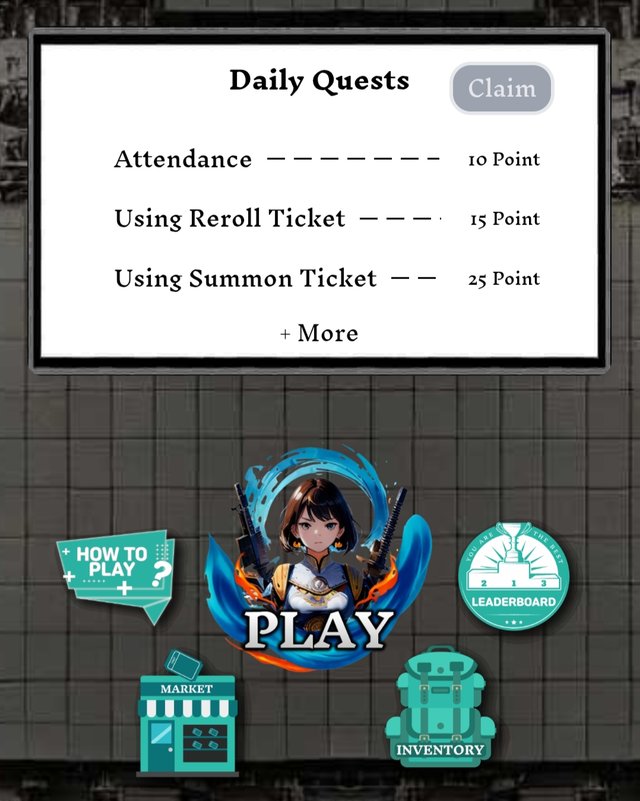Open the Inventory backpack

pyautogui.click(x=439, y=712)
